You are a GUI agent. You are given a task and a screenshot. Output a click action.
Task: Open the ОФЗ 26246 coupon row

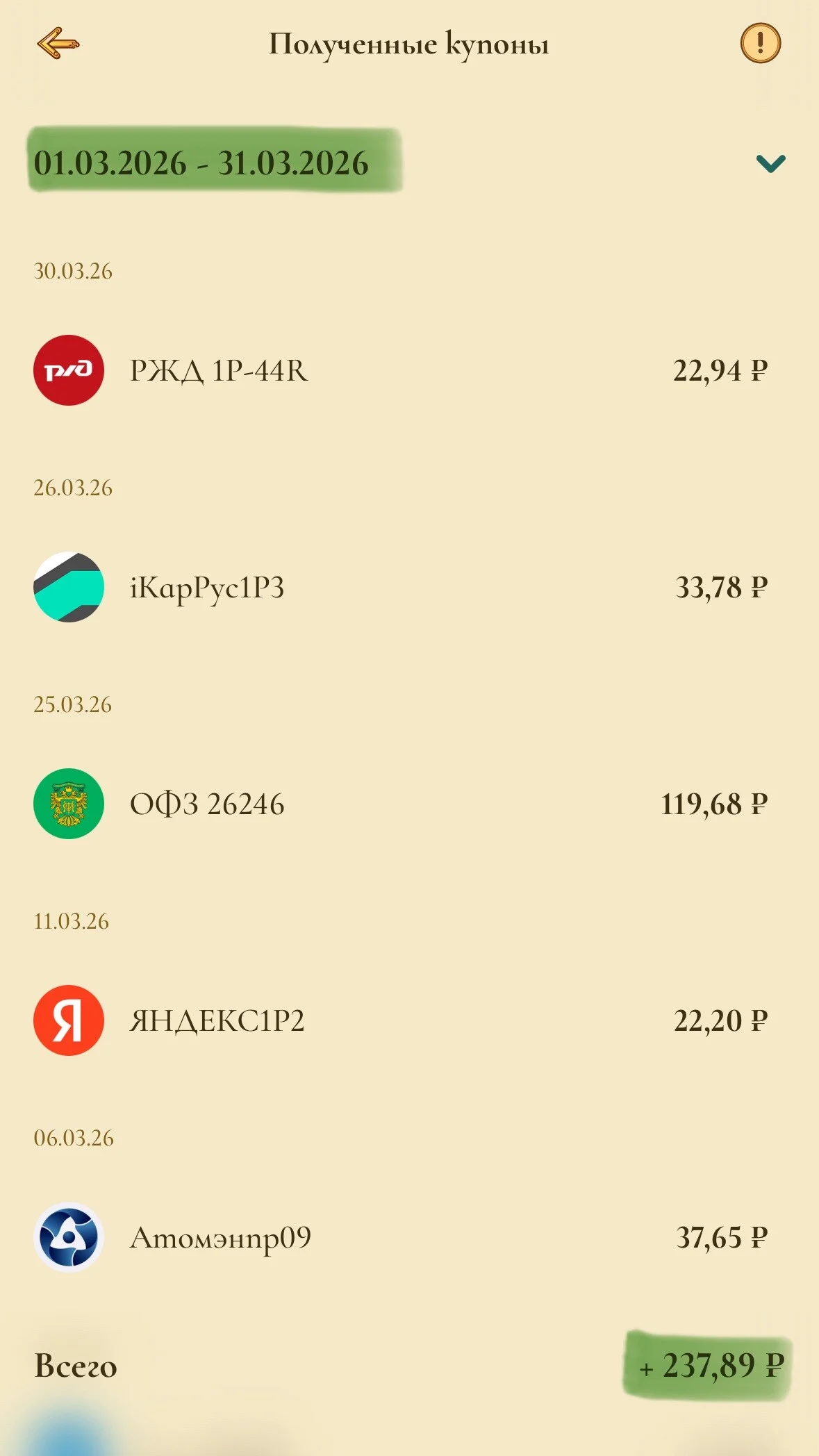click(x=409, y=804)
